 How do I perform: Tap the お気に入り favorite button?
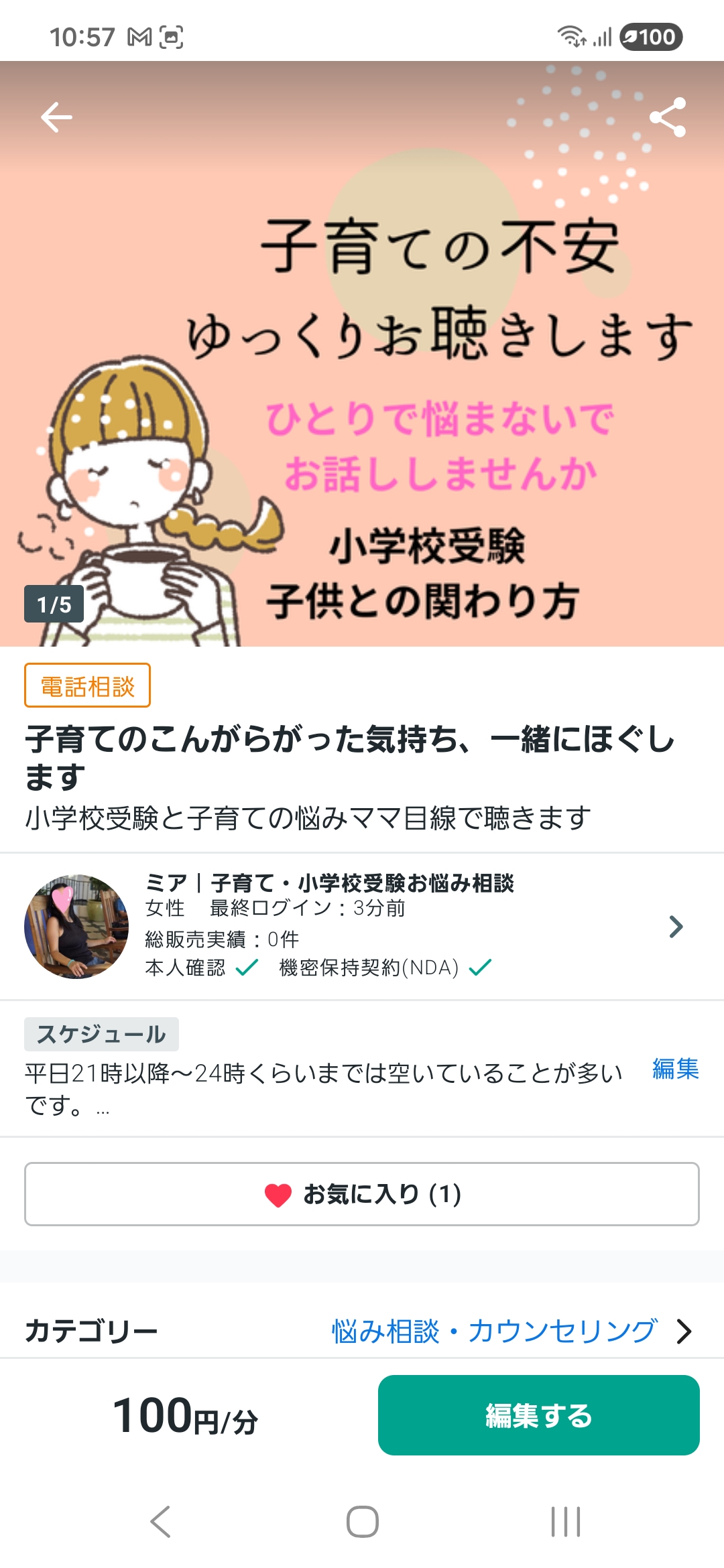pyautogui.click(x=362, y=1194)
